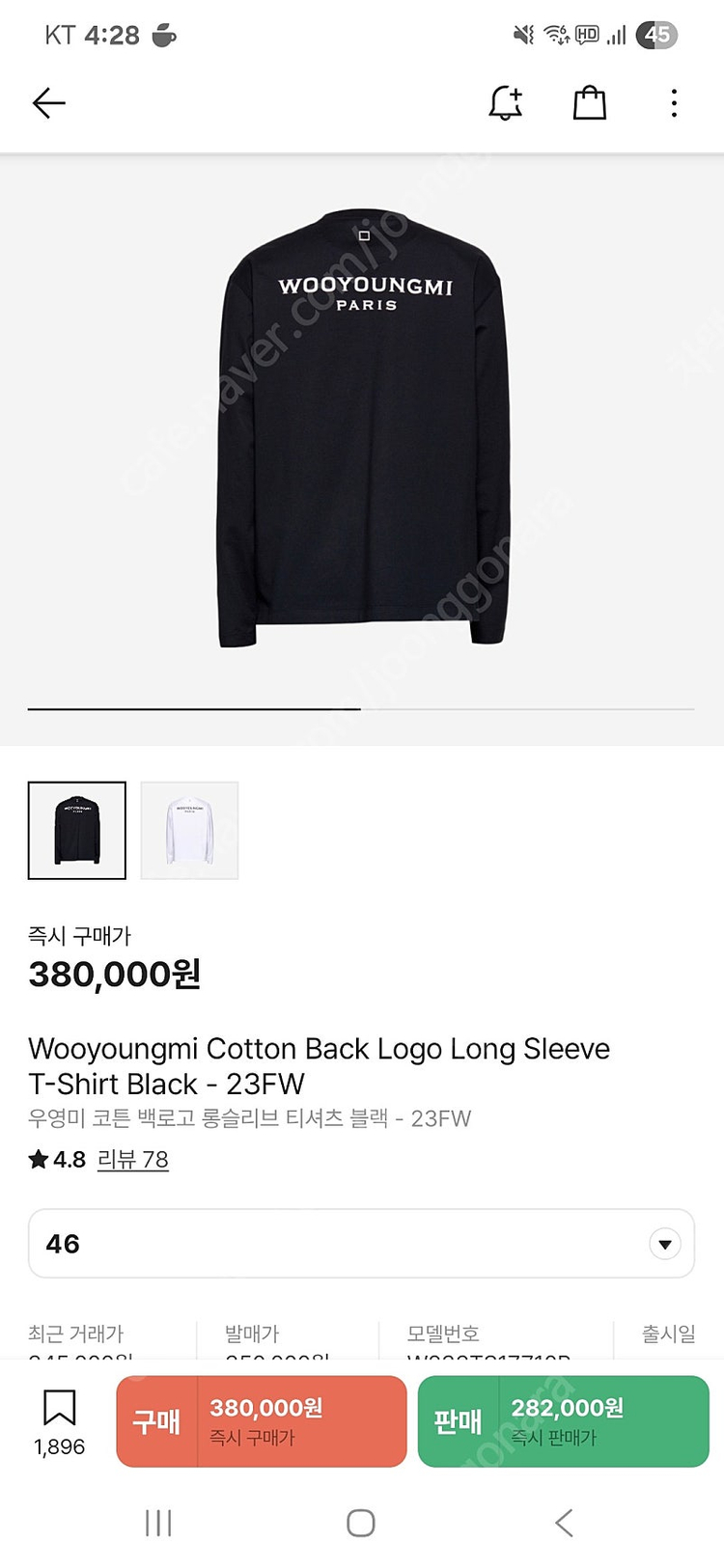Screen dimensions: 724x1568
Task: Tap the 구매 380,000원 buy button
Action: [262, 1421]
